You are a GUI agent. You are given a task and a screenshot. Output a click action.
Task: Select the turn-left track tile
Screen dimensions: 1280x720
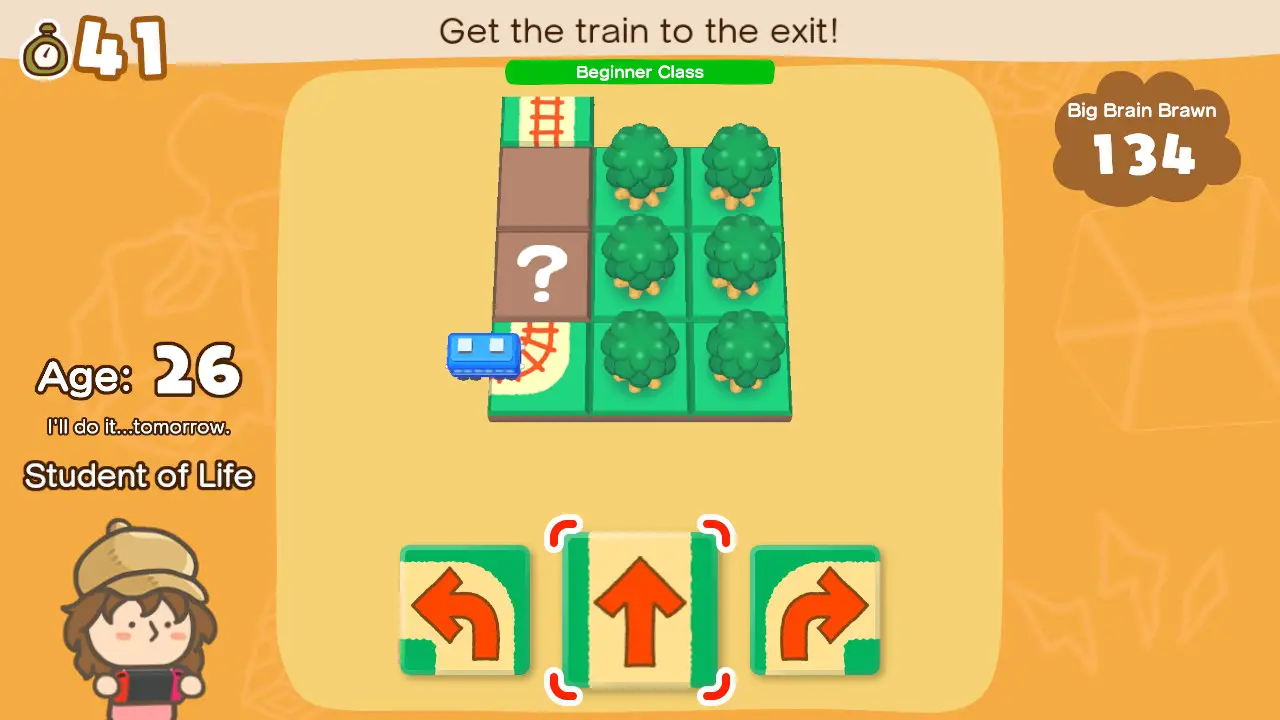[465, 610]
